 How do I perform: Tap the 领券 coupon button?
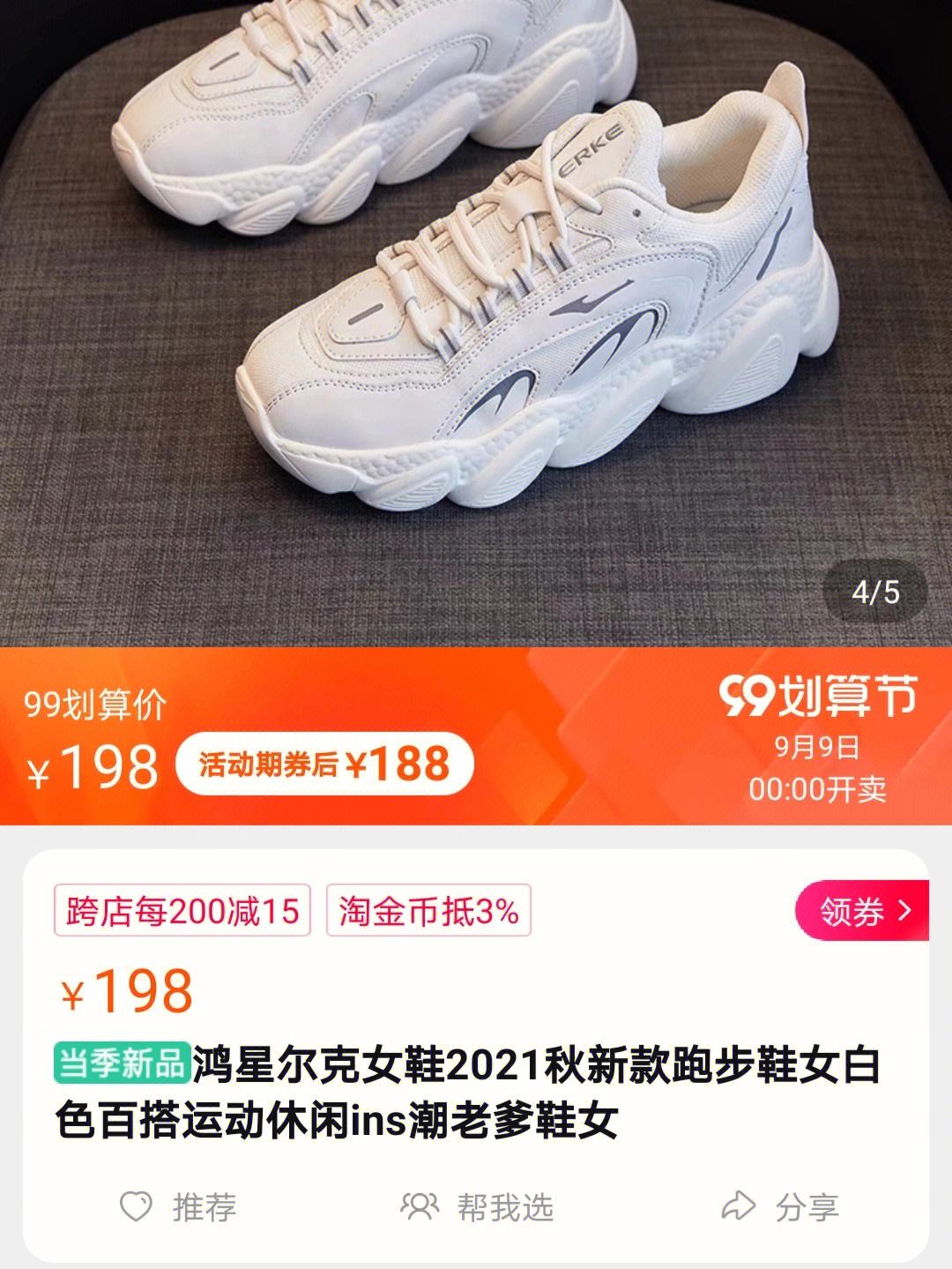864,910
